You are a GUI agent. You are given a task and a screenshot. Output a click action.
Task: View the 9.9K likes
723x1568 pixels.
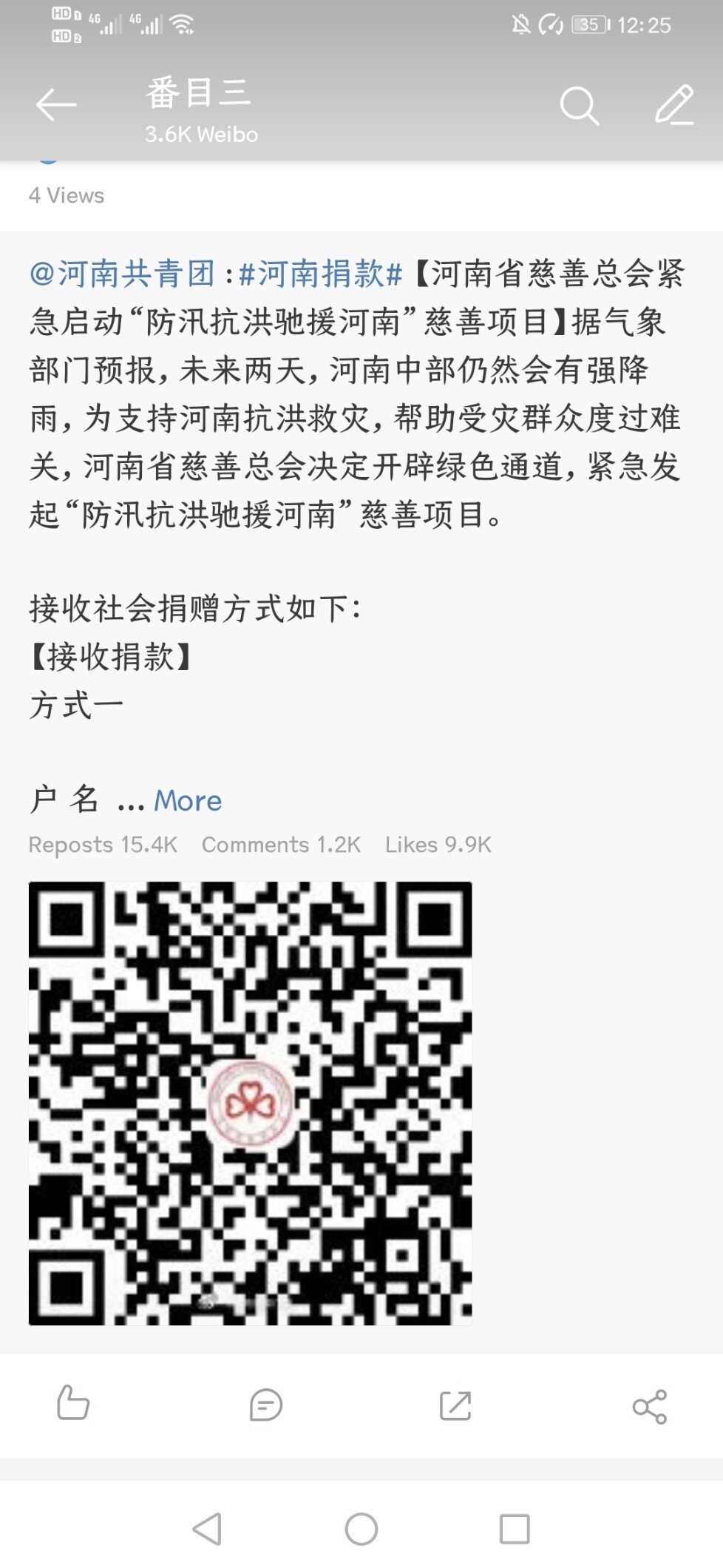(x=438, y=845)
